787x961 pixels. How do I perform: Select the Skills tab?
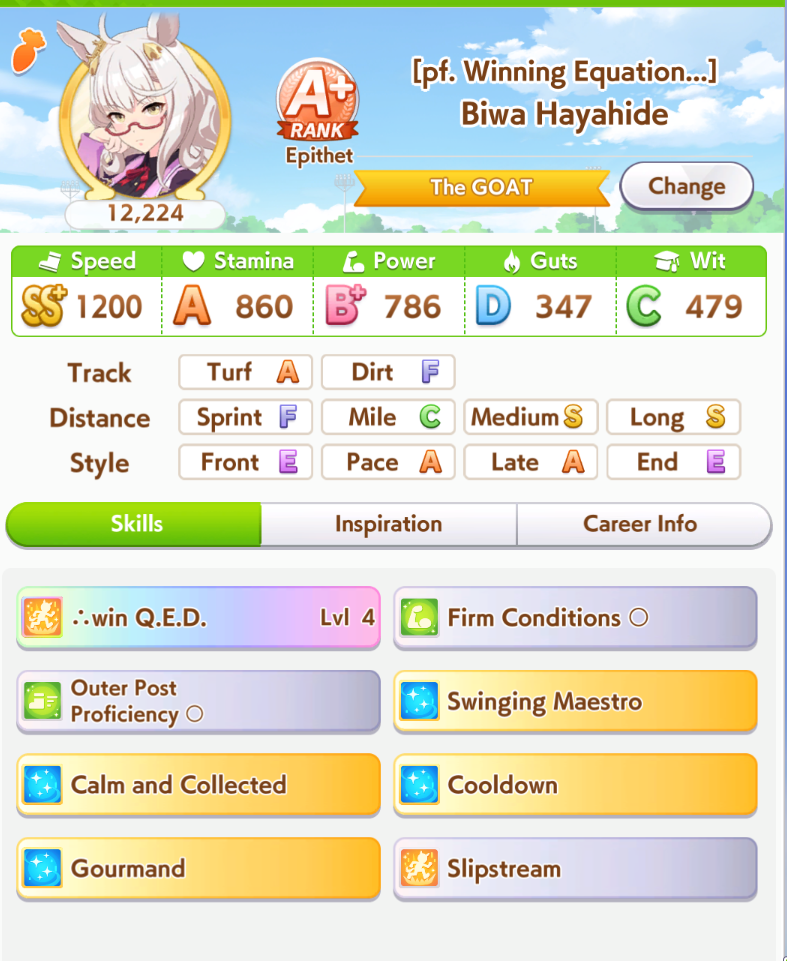coord(136,524)
